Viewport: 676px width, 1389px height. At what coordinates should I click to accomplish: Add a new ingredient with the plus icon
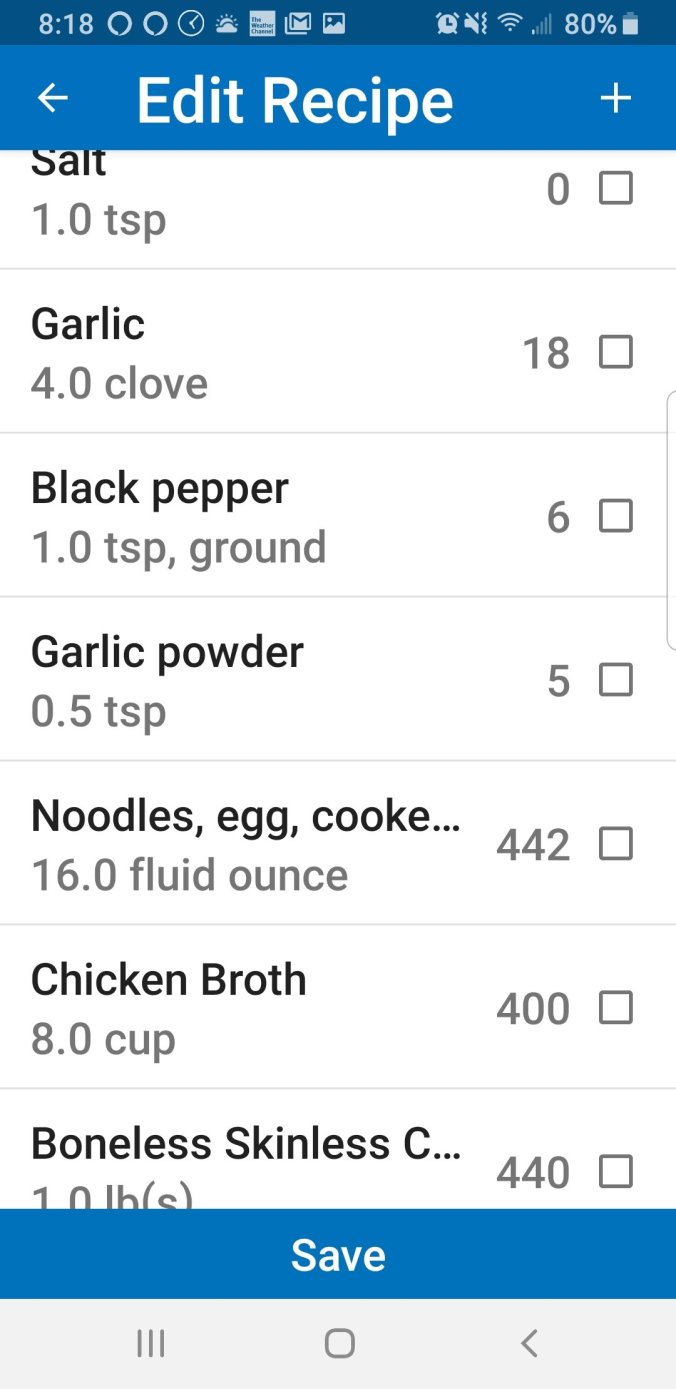pyautogui.click(x=615, y=98)
